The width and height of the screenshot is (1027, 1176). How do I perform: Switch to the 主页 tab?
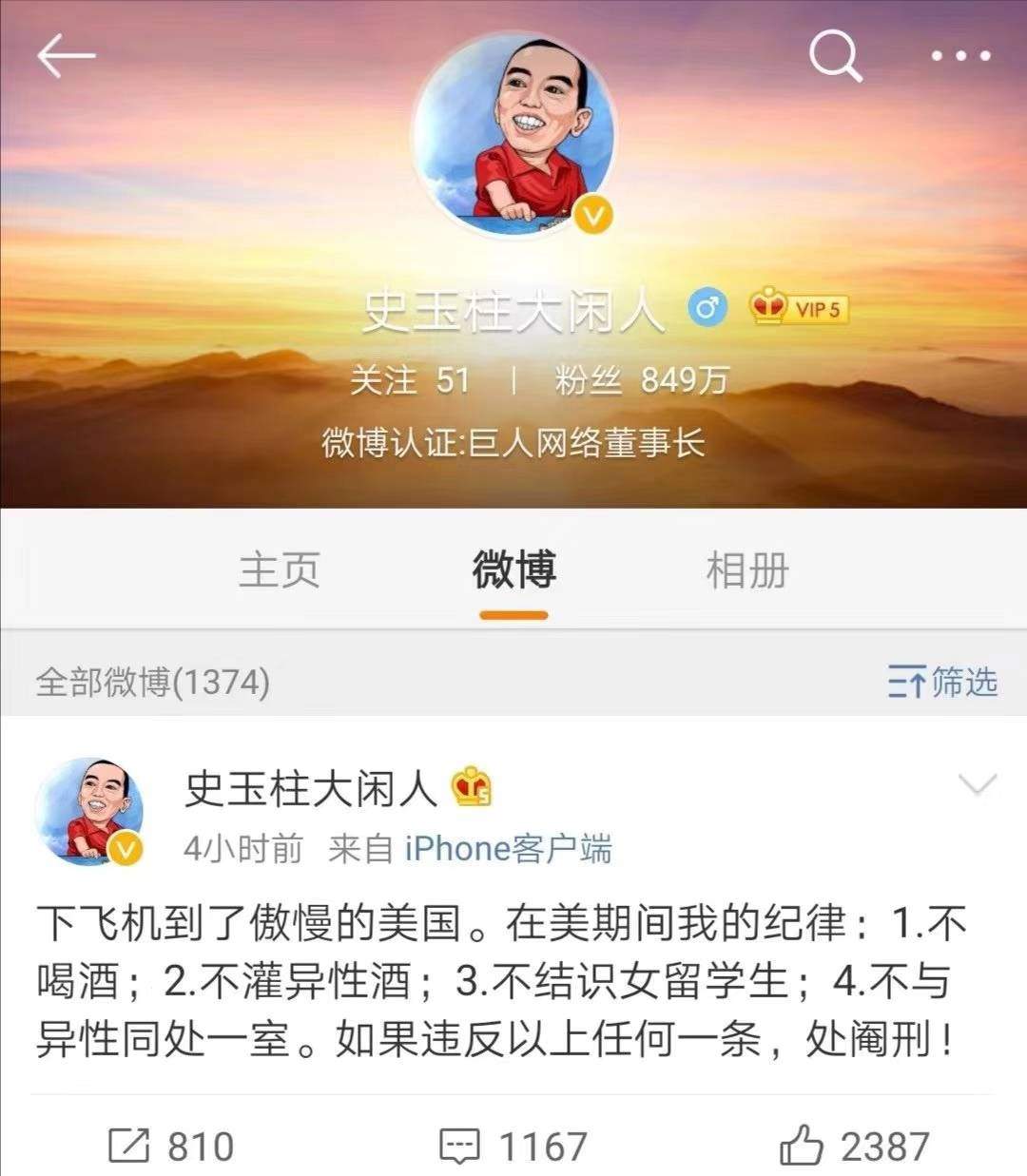click(x=279, y=570)
